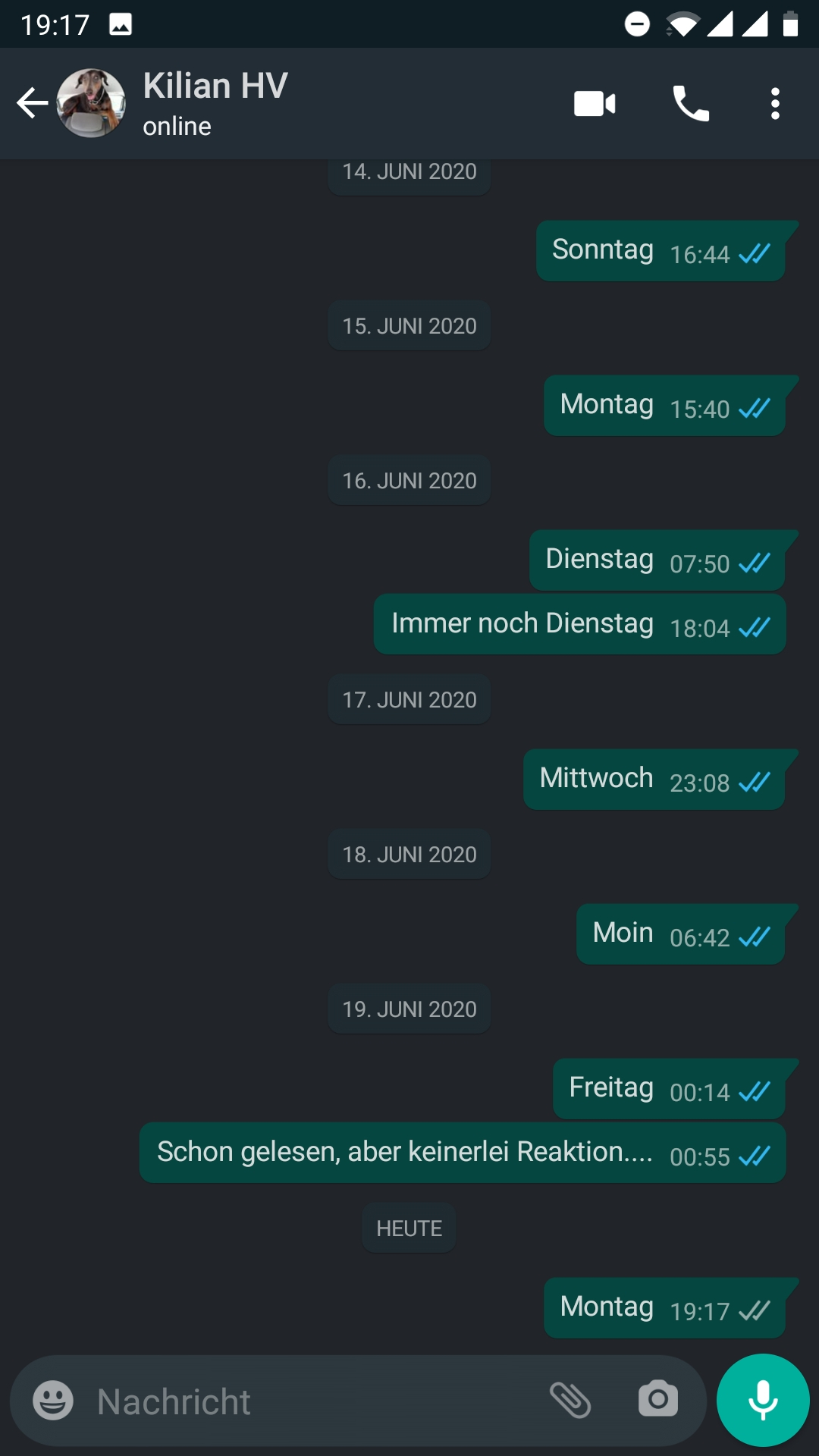Start a voice call with Kilian HV

point(691,103)
